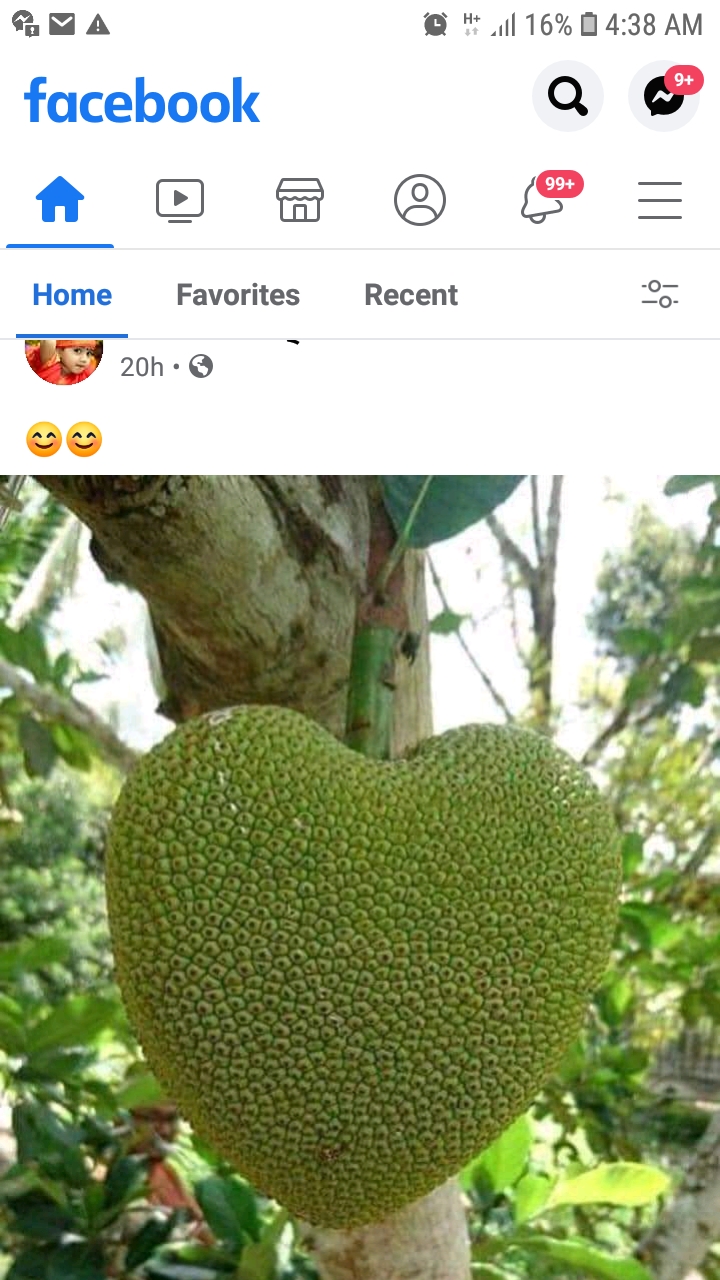Viewport: 720px width, 1280px height.
Task: Switch to the Watch video tab
Action: pos(180,200)
